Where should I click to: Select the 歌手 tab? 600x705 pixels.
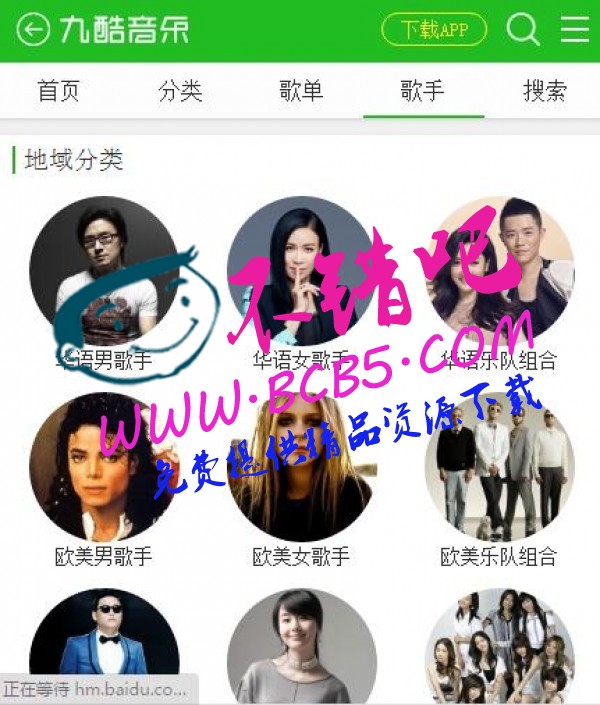[422, 91]
